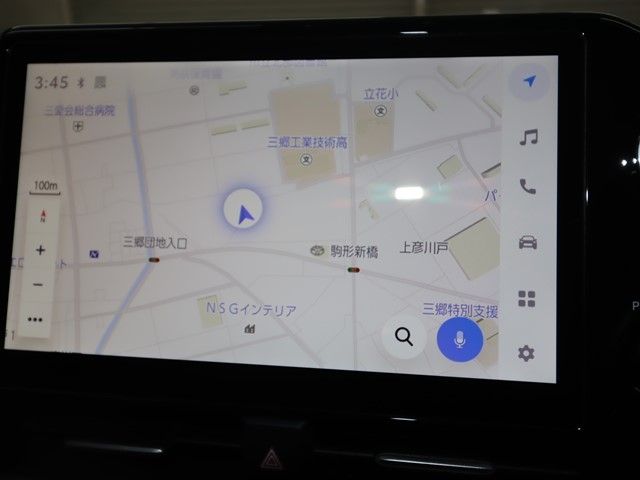This screenshot has width=640, height=480.
Task: Open more map options menu
Action: (37, 320)
